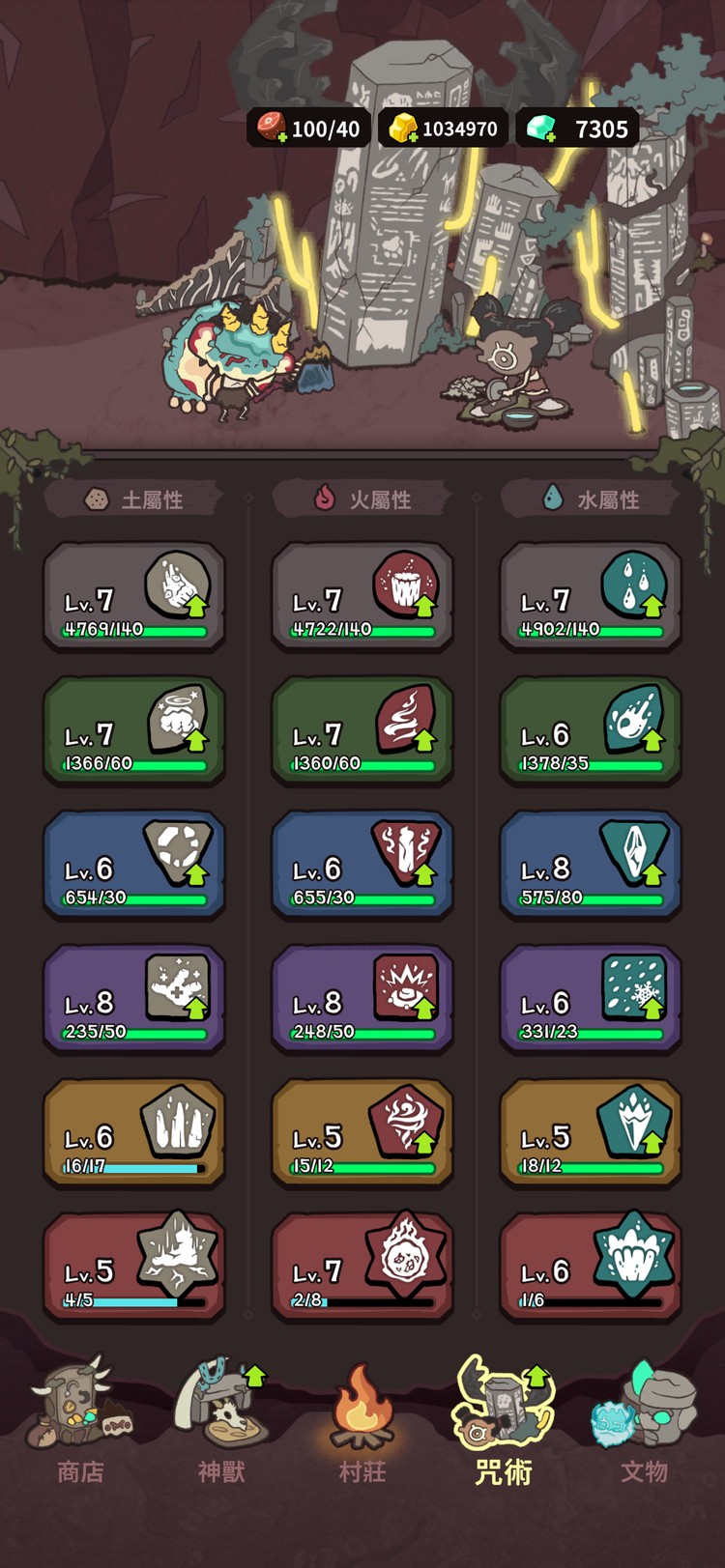Add more meat via the 100/40 counter
The height and width of the screenshot is (1568, 725).
(308, 128)
